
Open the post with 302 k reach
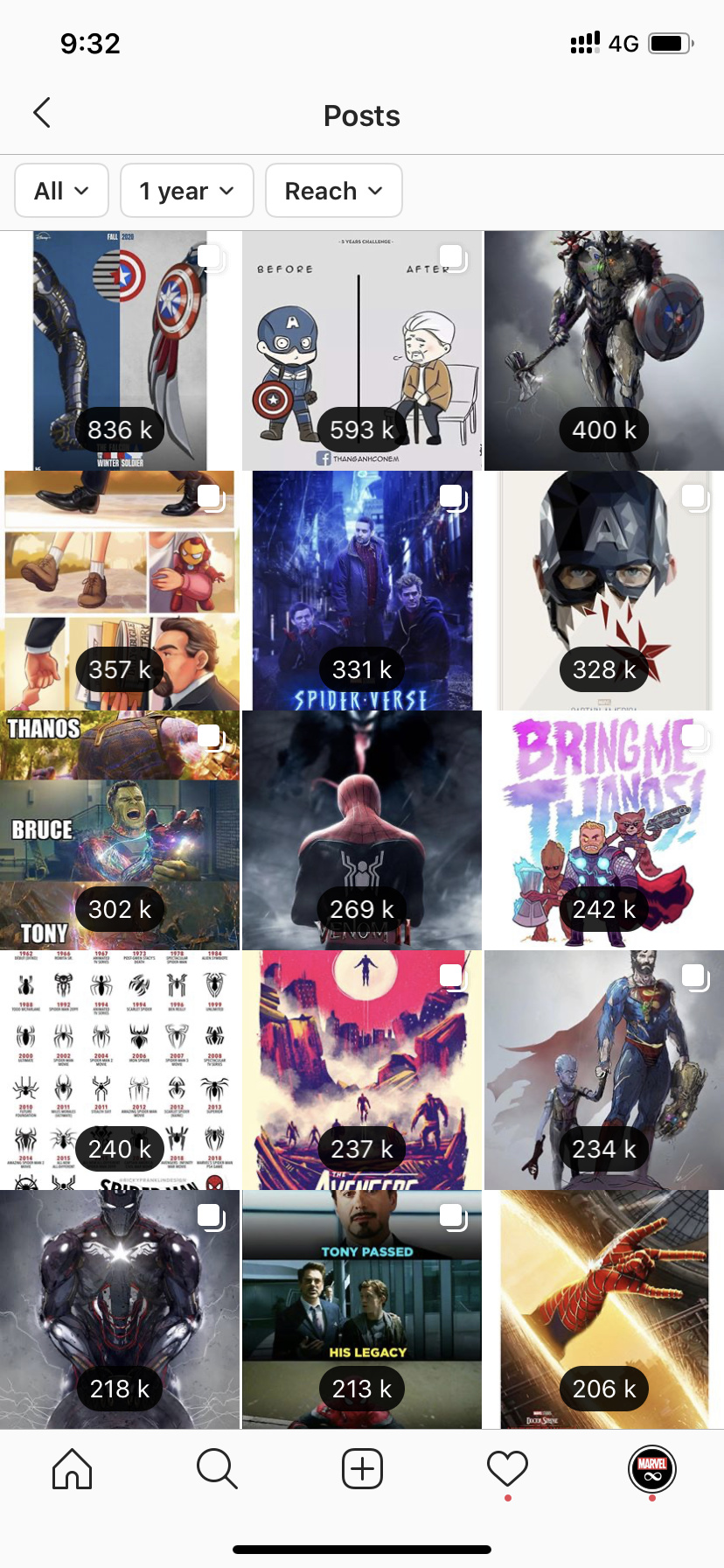point(120,830)
